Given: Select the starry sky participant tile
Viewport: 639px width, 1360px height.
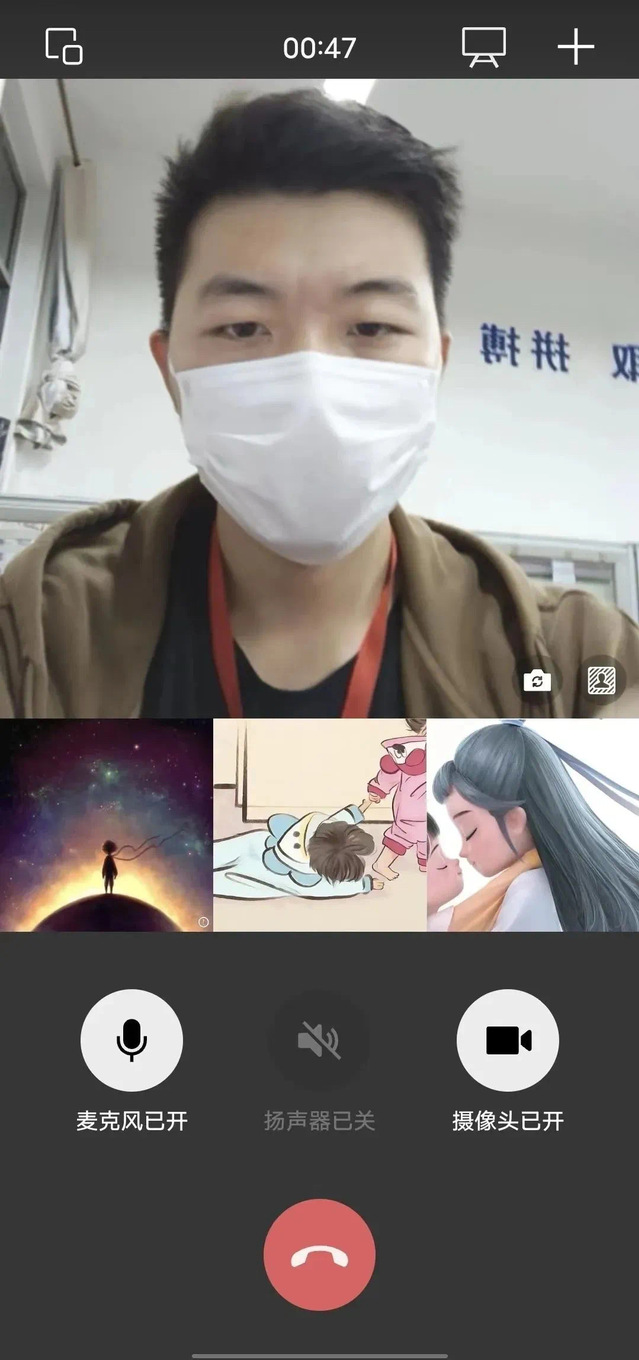Looking at the screenshot, I should pyautogui.click(x=106, y=825).
